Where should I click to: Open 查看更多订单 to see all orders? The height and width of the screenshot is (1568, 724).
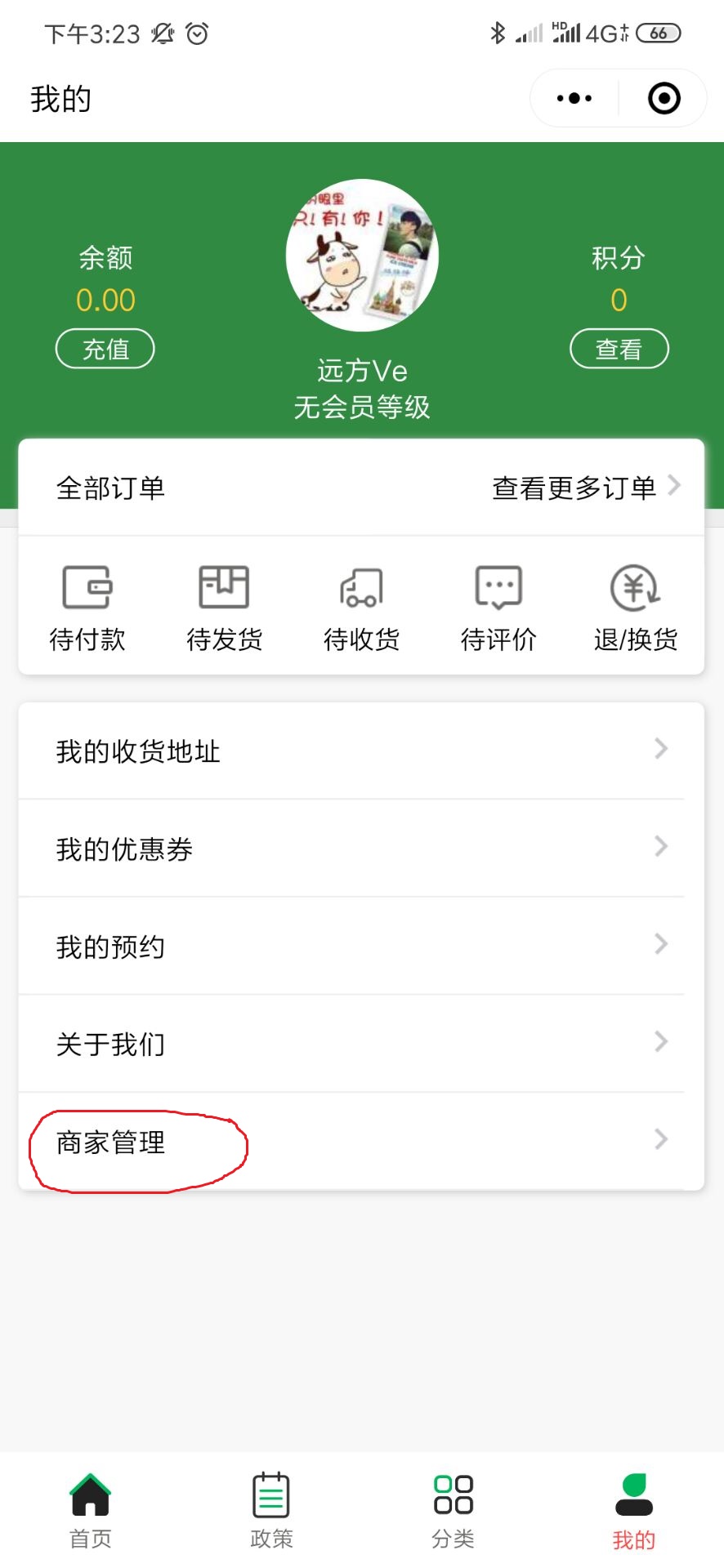pyautogui.click(x=585, y=488)
